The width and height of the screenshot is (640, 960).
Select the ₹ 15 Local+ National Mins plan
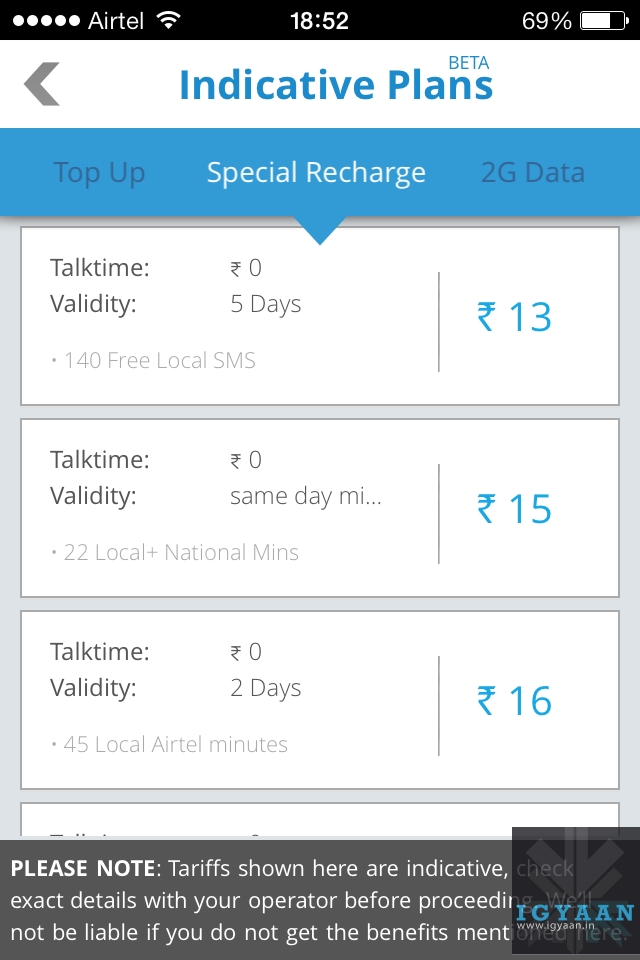click(x=320, y=508)
